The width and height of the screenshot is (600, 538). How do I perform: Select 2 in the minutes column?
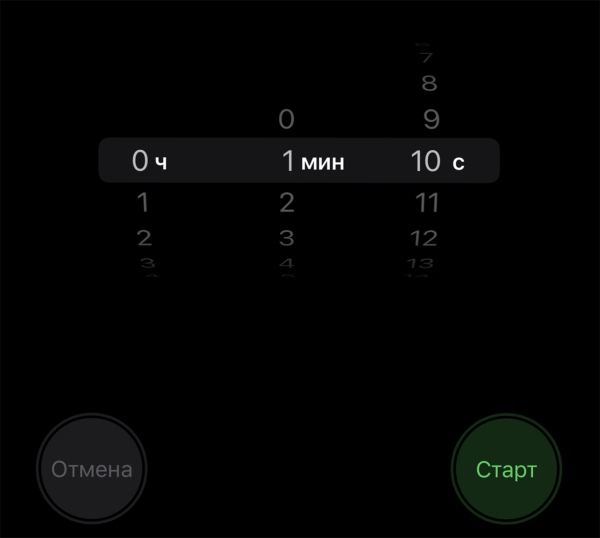(287, 203)
